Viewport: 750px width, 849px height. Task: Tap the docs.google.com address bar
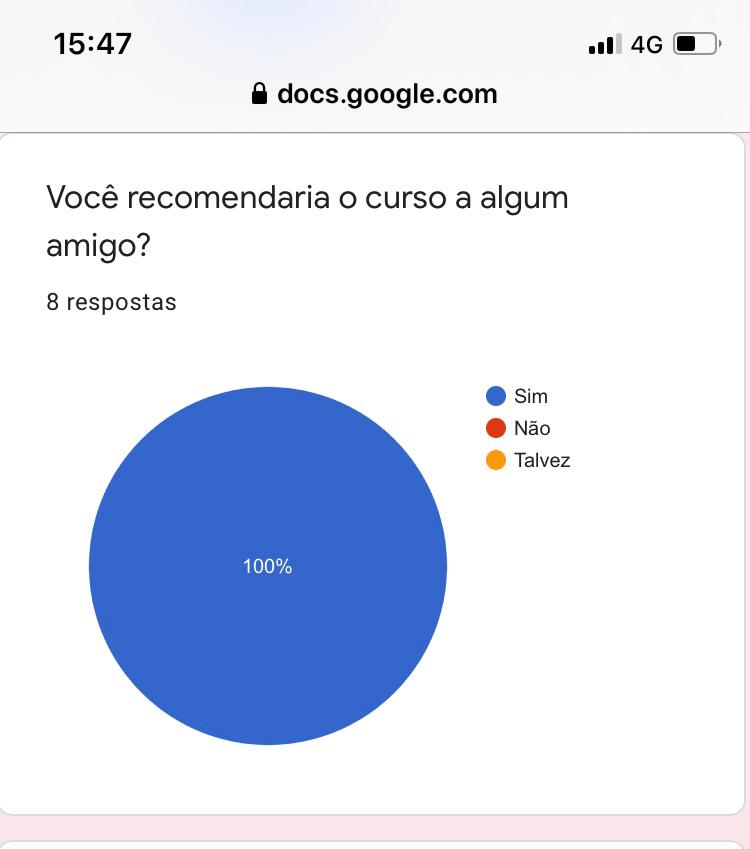click(x=375, y=94)
